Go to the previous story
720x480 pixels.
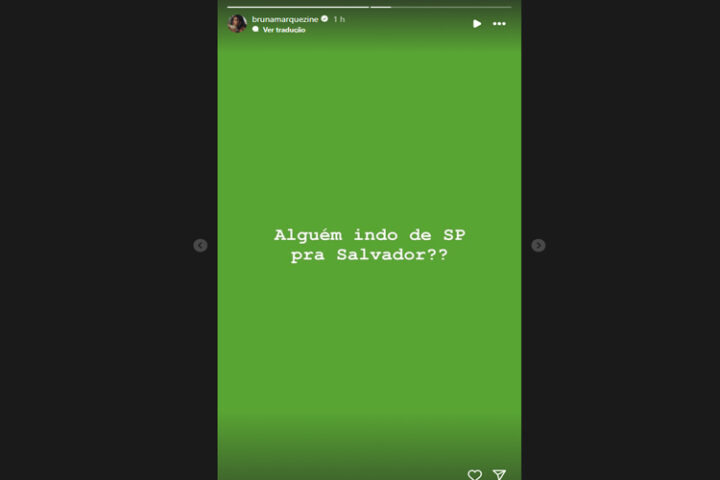200,245
